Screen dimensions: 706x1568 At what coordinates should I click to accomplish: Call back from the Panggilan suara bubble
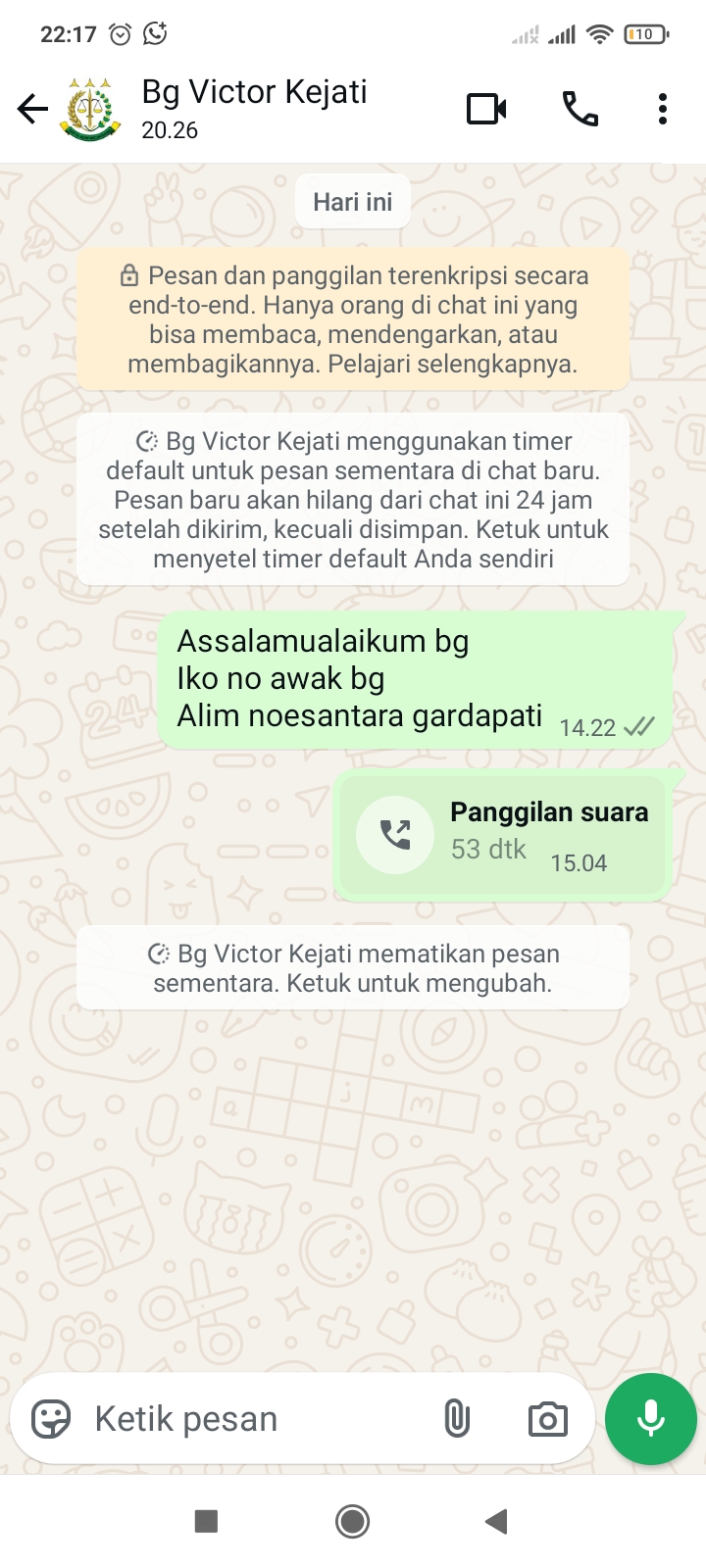pyautogui.click(x=395, y=835)
